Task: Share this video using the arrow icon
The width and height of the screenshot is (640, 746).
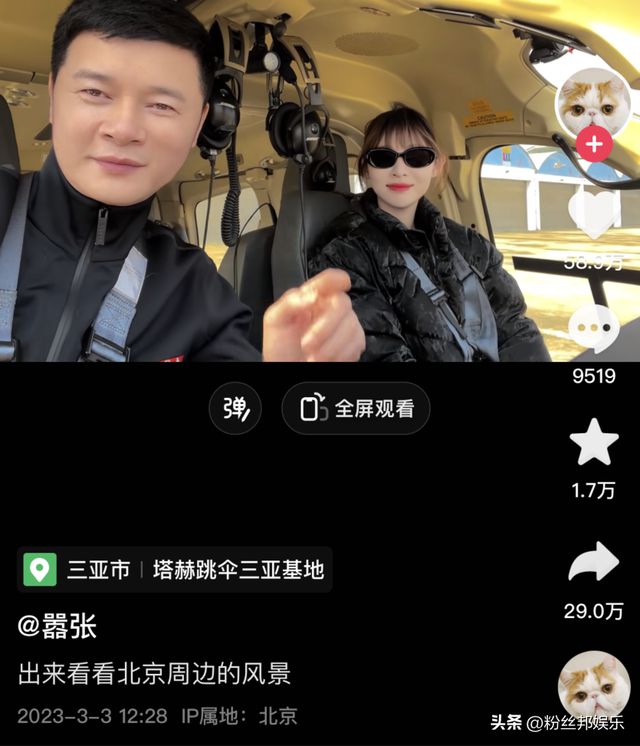Action: point(594,563)
